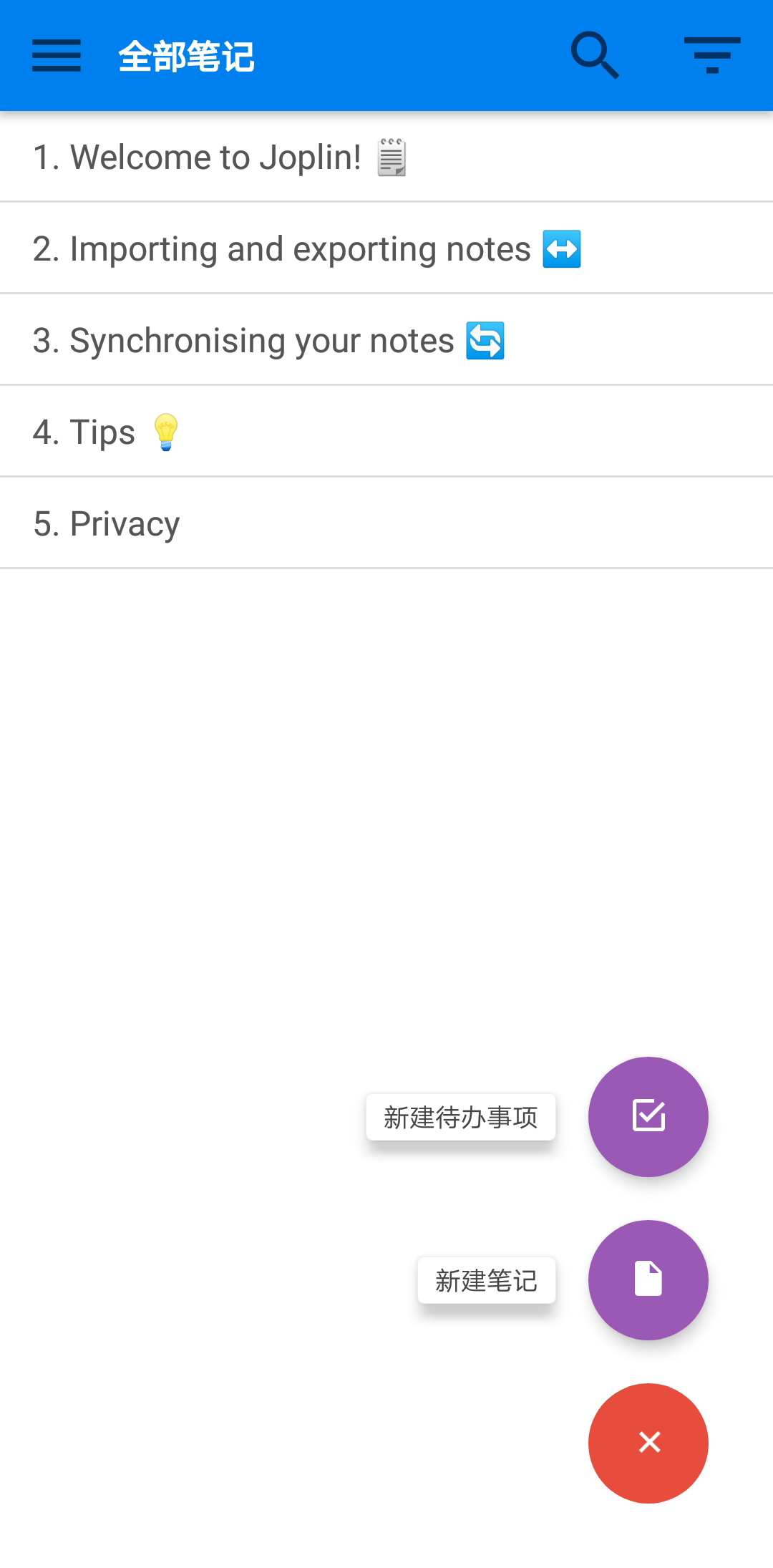
Task: Tap the arrows emoji on Importing and exporting notes
Action: pos(561,248)
